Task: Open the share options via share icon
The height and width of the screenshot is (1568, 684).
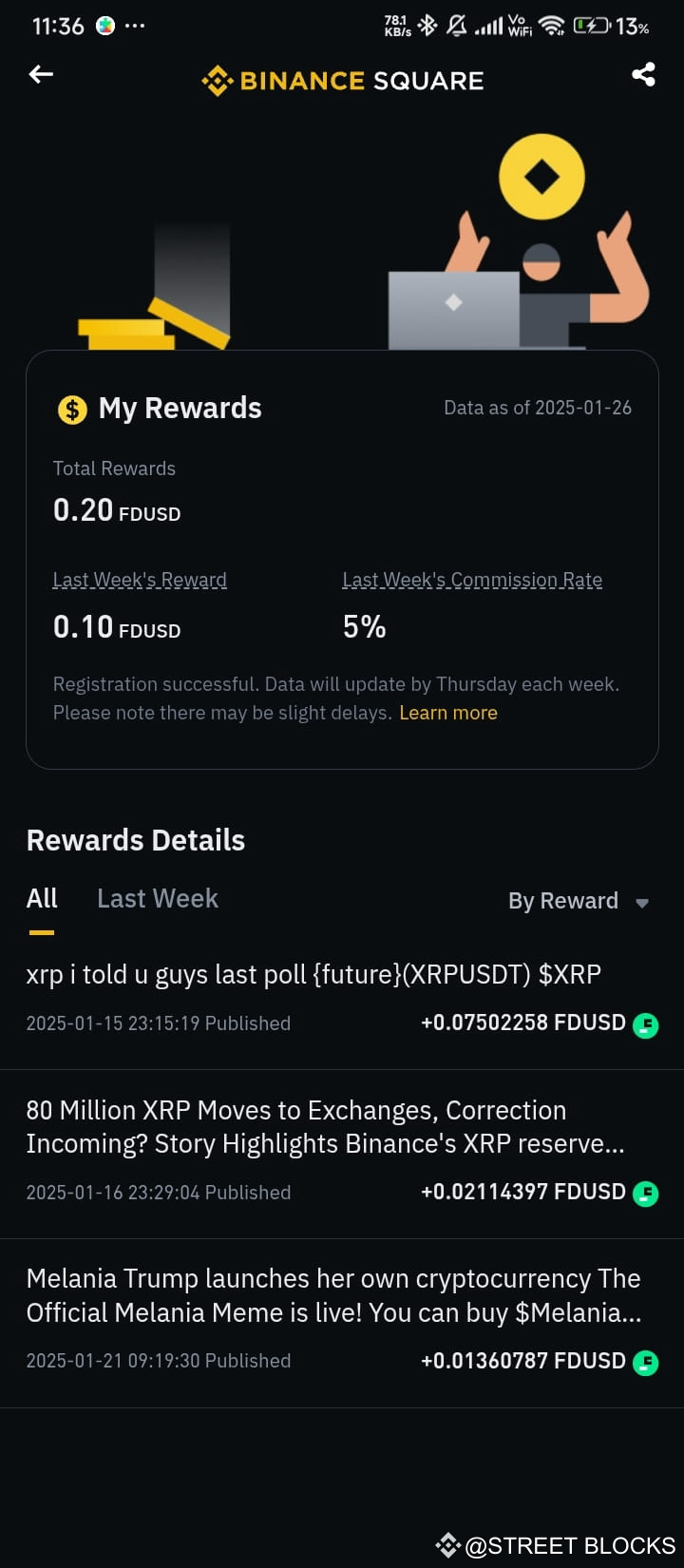Action: pos(644,74)
